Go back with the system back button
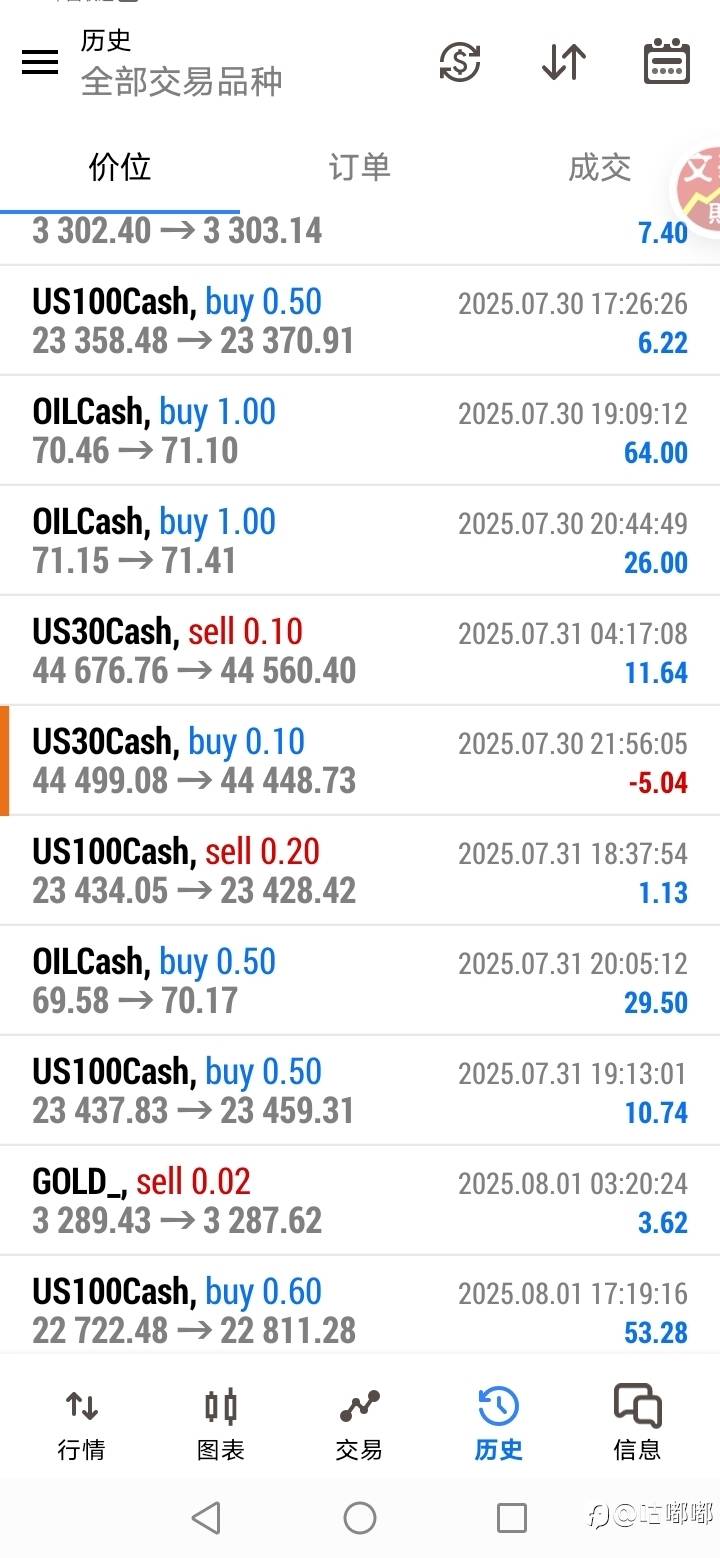The image size is (720, 1558). coord(206,1518)
